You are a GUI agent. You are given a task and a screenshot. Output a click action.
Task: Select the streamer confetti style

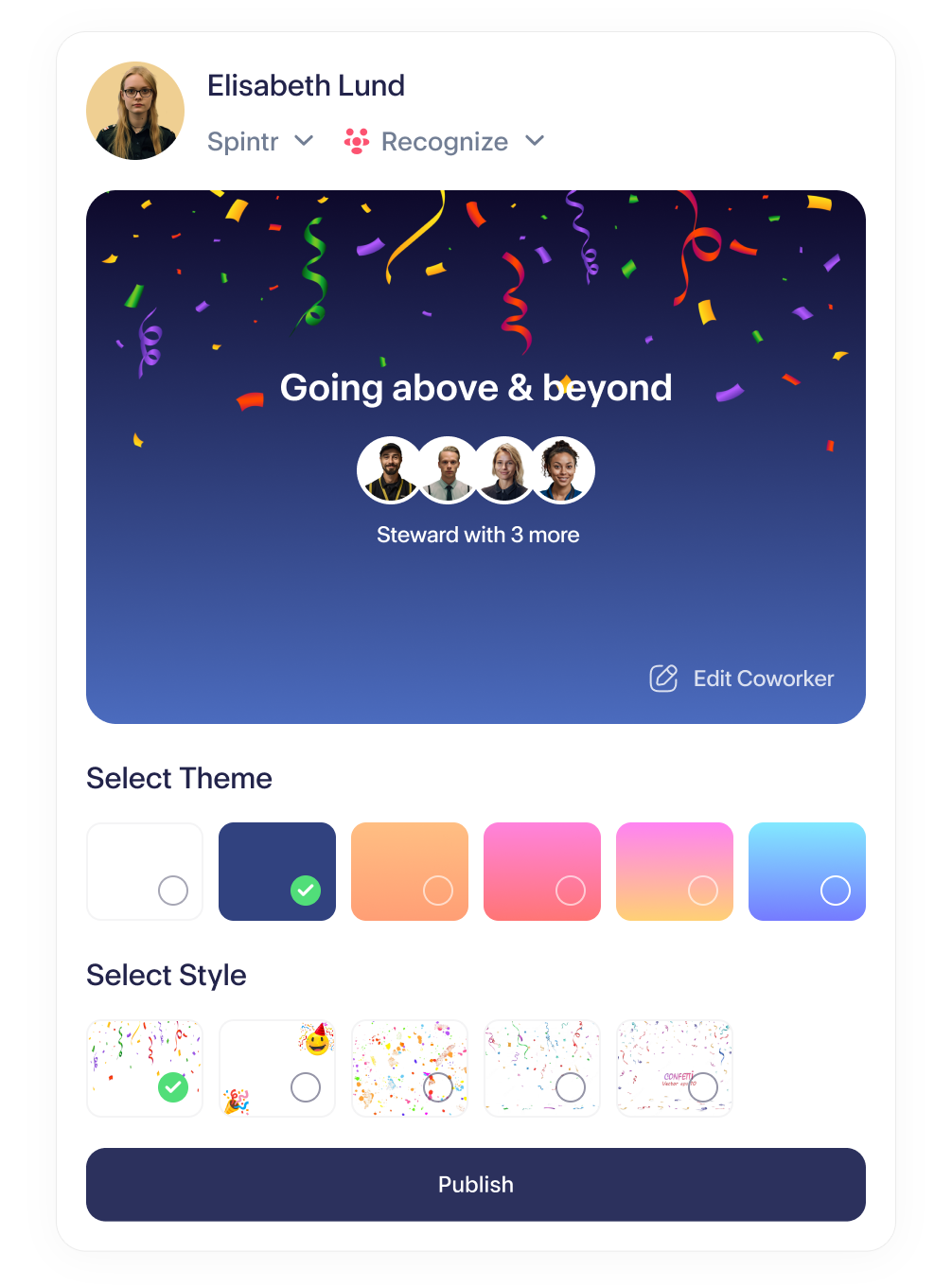(x=145, y=1068)
